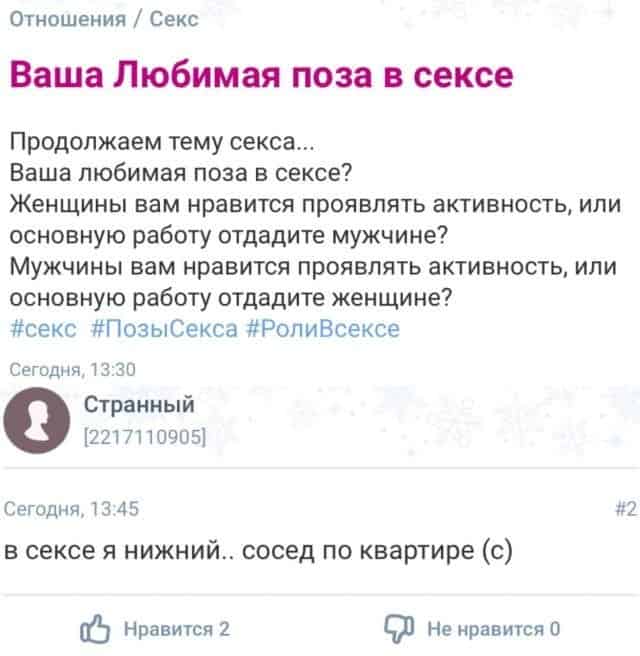640x656 pixels.
Task: Dislike the comment with Не нравится
Action: coord(472,629)
